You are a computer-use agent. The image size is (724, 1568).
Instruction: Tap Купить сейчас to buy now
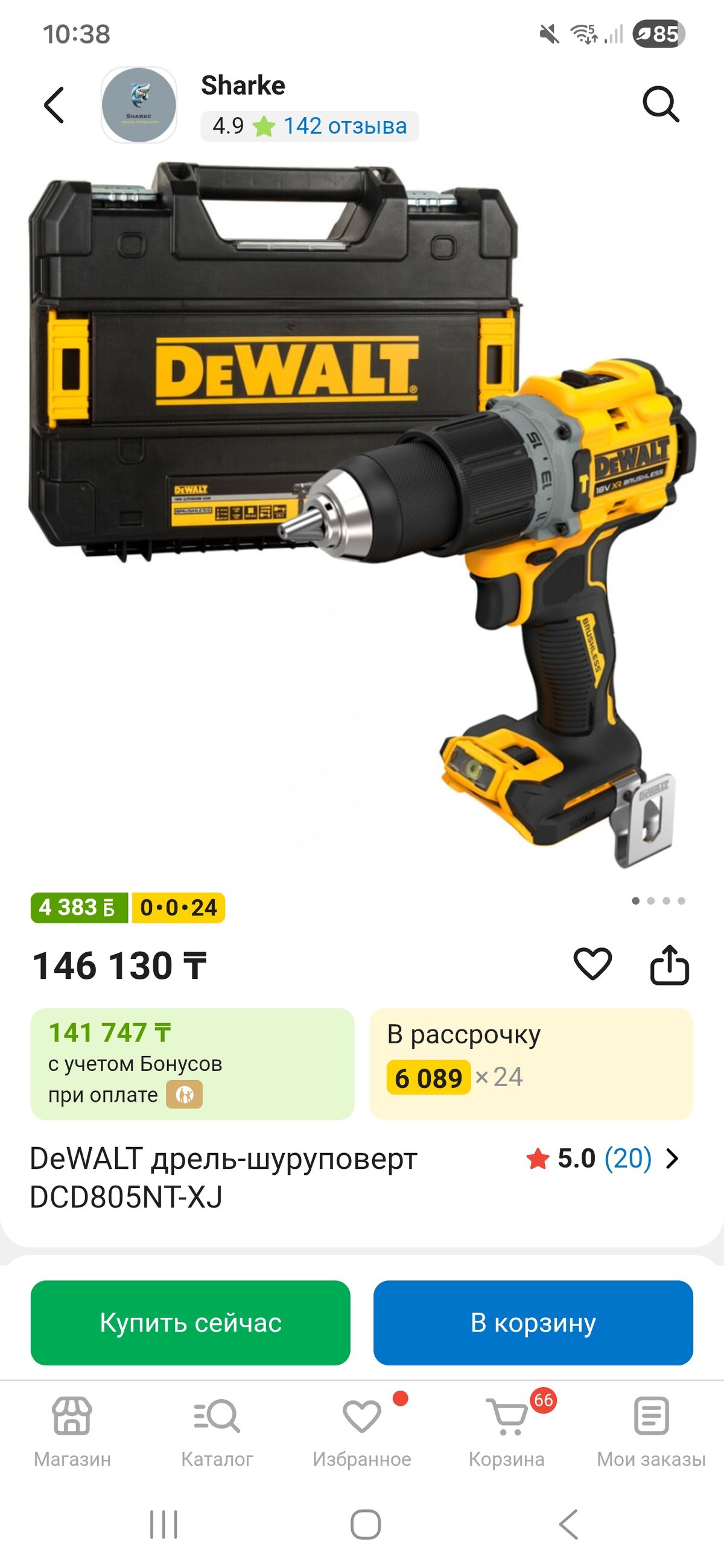pyautogui.click(x=191, y=1322)
